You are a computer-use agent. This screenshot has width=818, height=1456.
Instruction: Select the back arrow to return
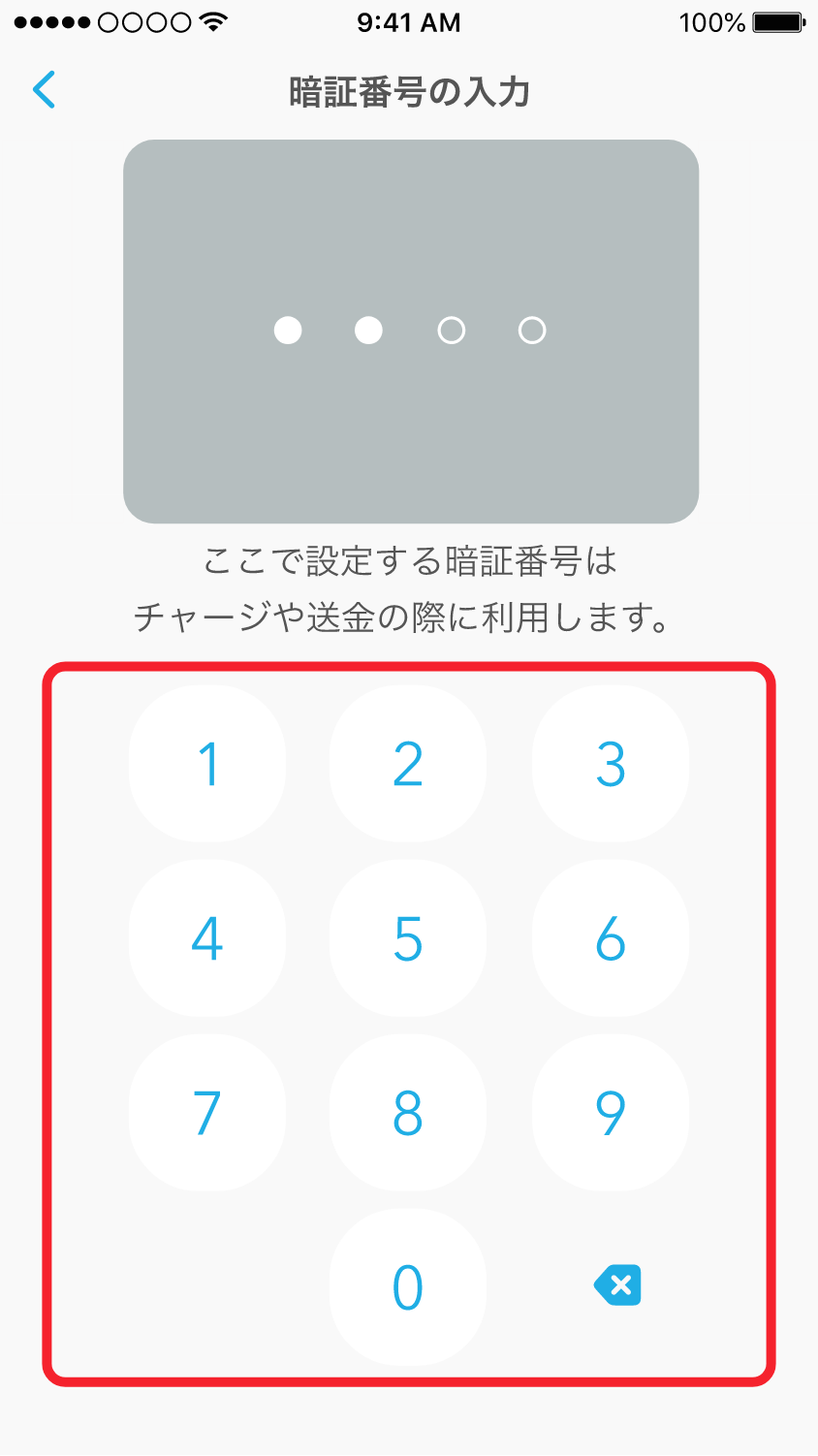[44, 89]
